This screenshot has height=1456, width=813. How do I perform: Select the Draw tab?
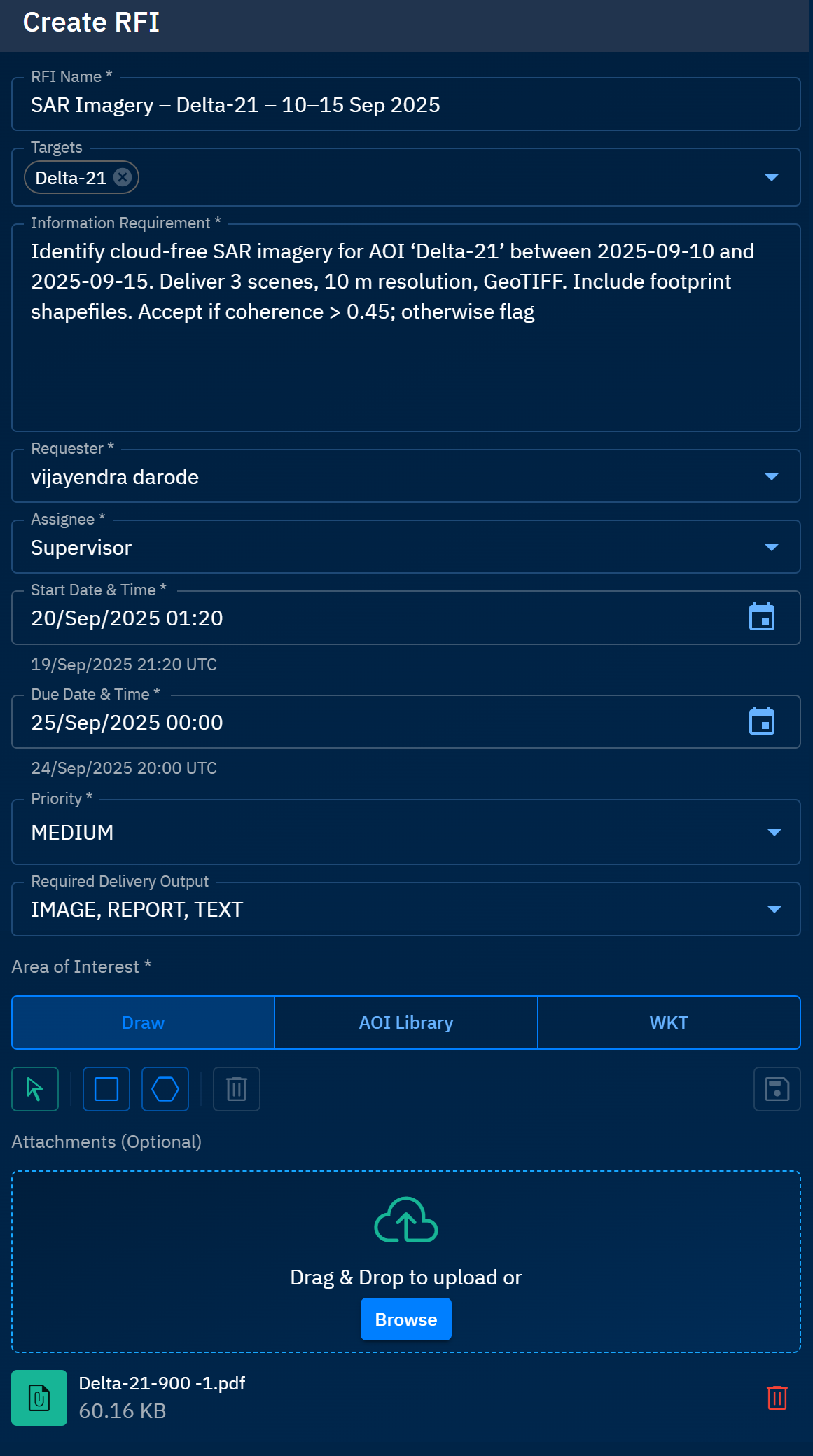(x=143, y=1022)
